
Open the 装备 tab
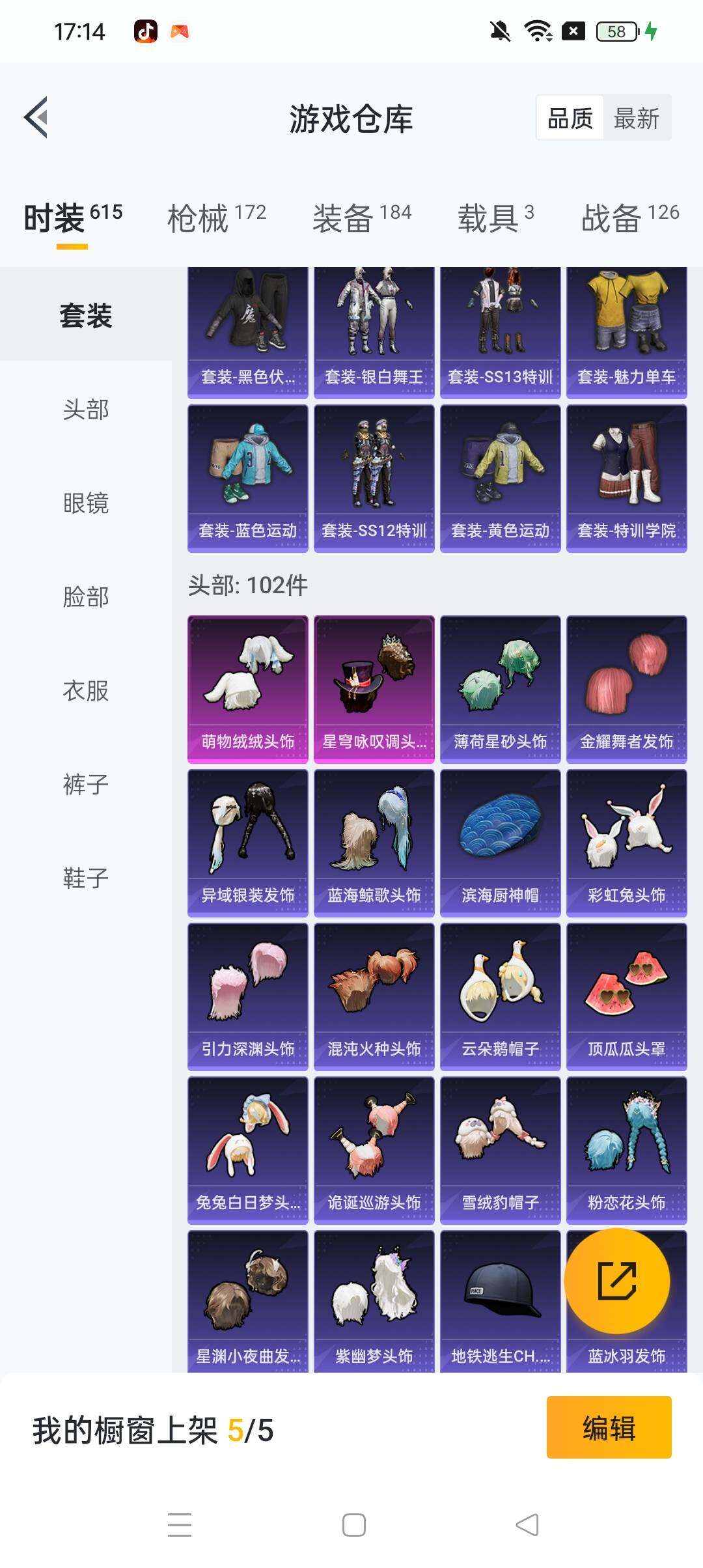click(361, 218)
